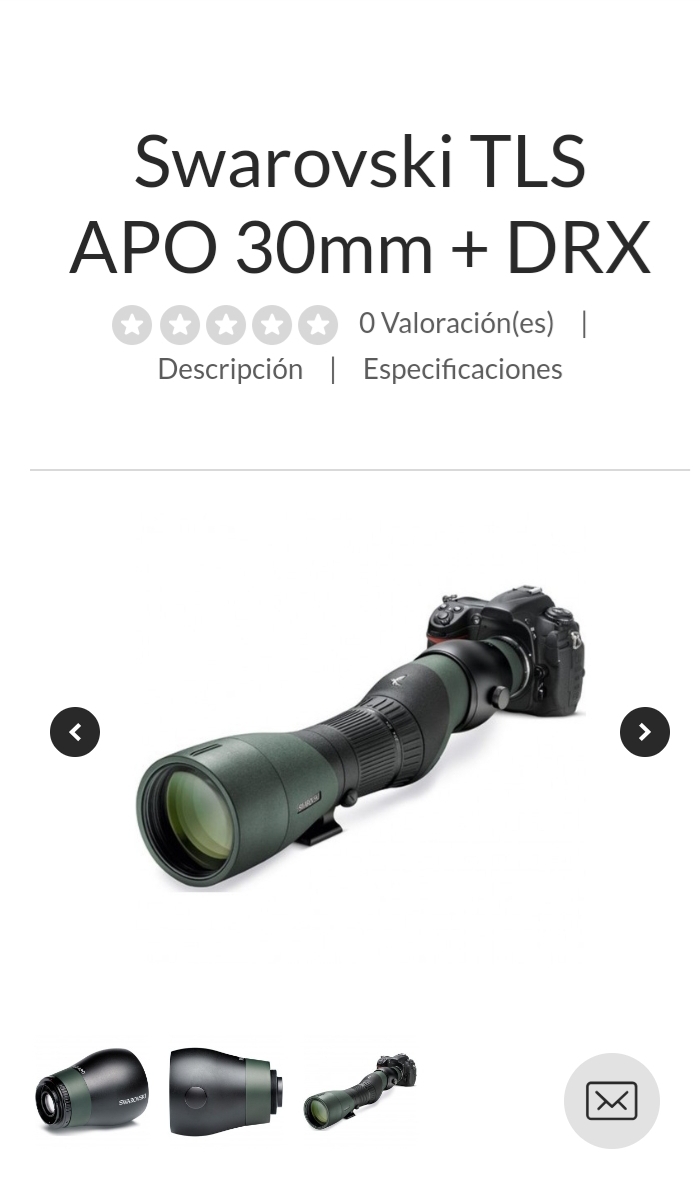Select the side-view black adapter thumbnail
This screenshot has width=700, height=1196.
(x=225, y=1091)
